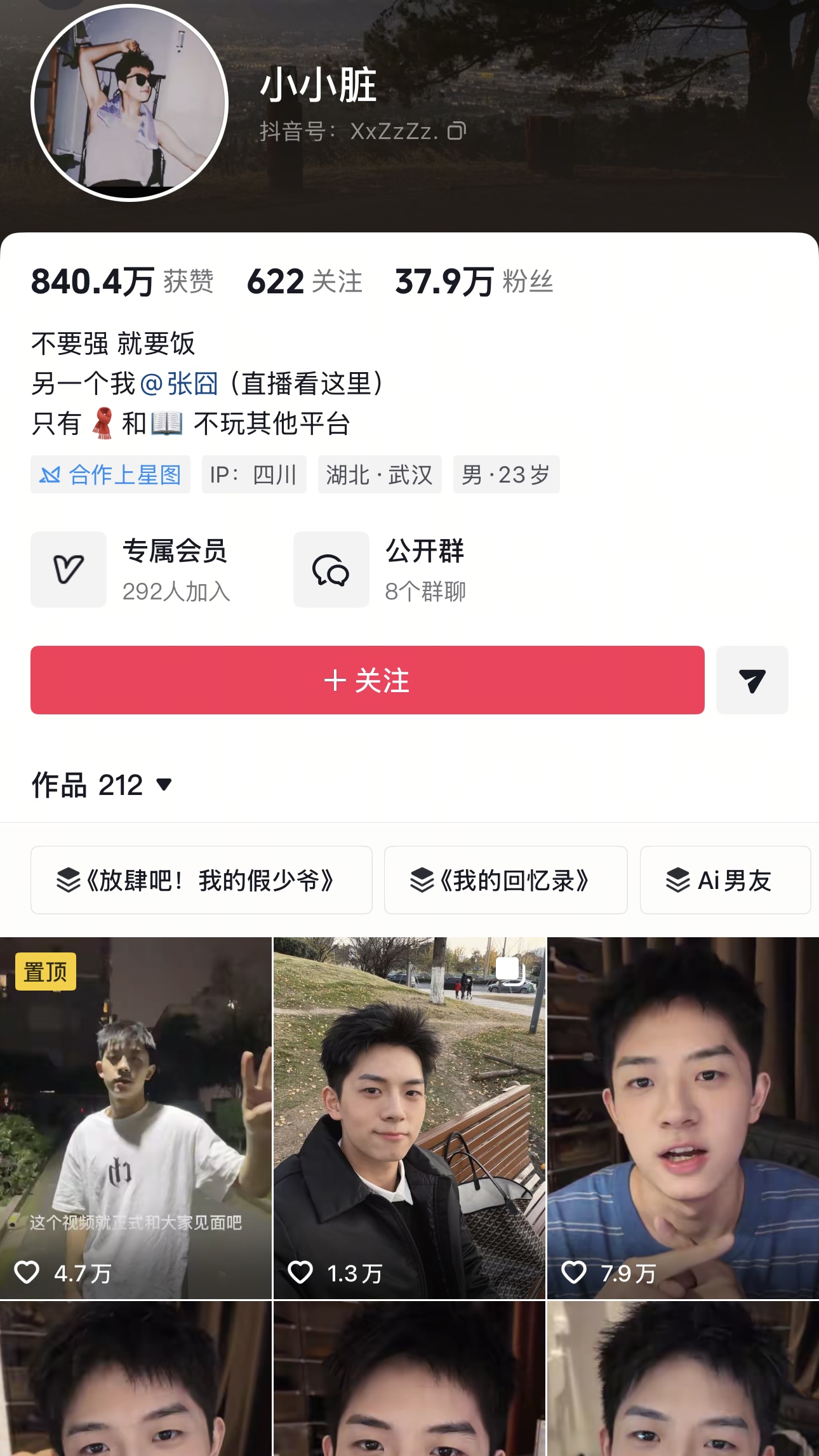
Task: View the 公开群 public group chats
Action: click(x=380, y=570)
